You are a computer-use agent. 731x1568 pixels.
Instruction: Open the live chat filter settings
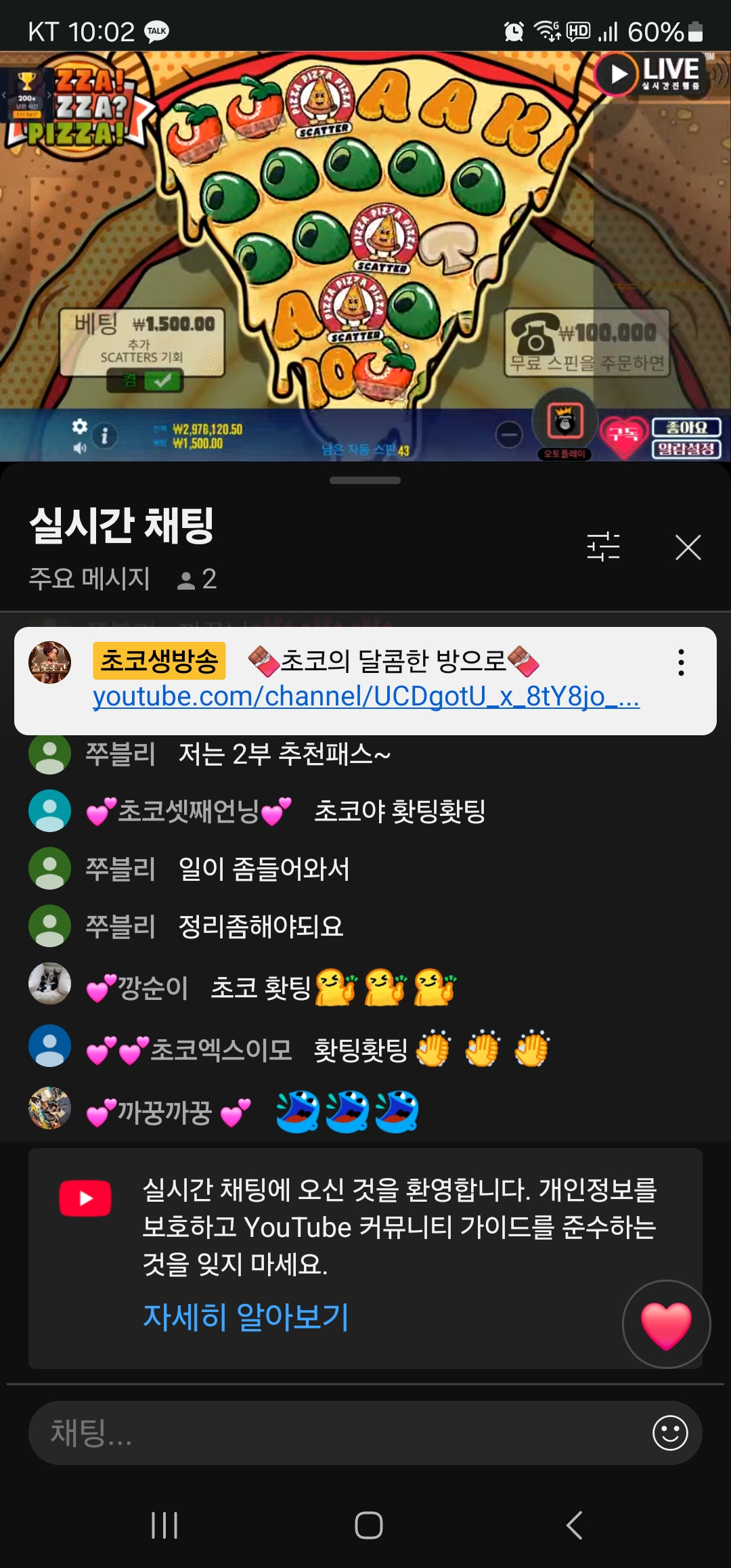(x=603, y=546)
